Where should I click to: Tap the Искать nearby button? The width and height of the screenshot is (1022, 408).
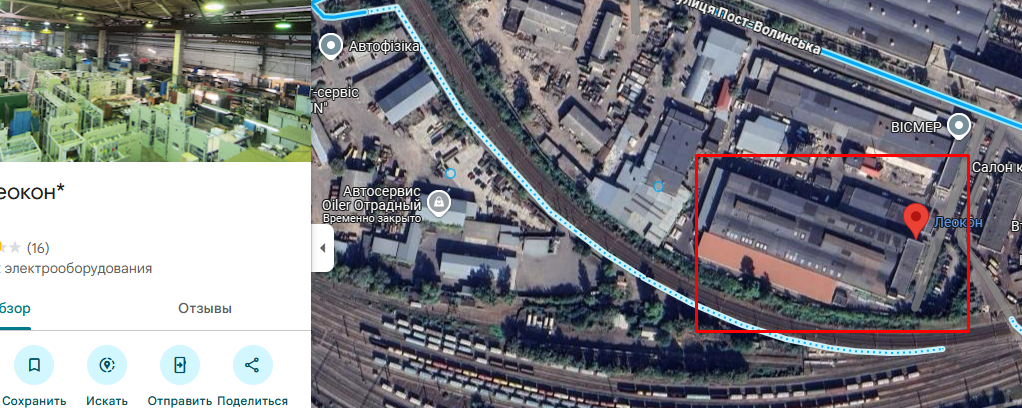pyautogui.click(x=107, y=366)
